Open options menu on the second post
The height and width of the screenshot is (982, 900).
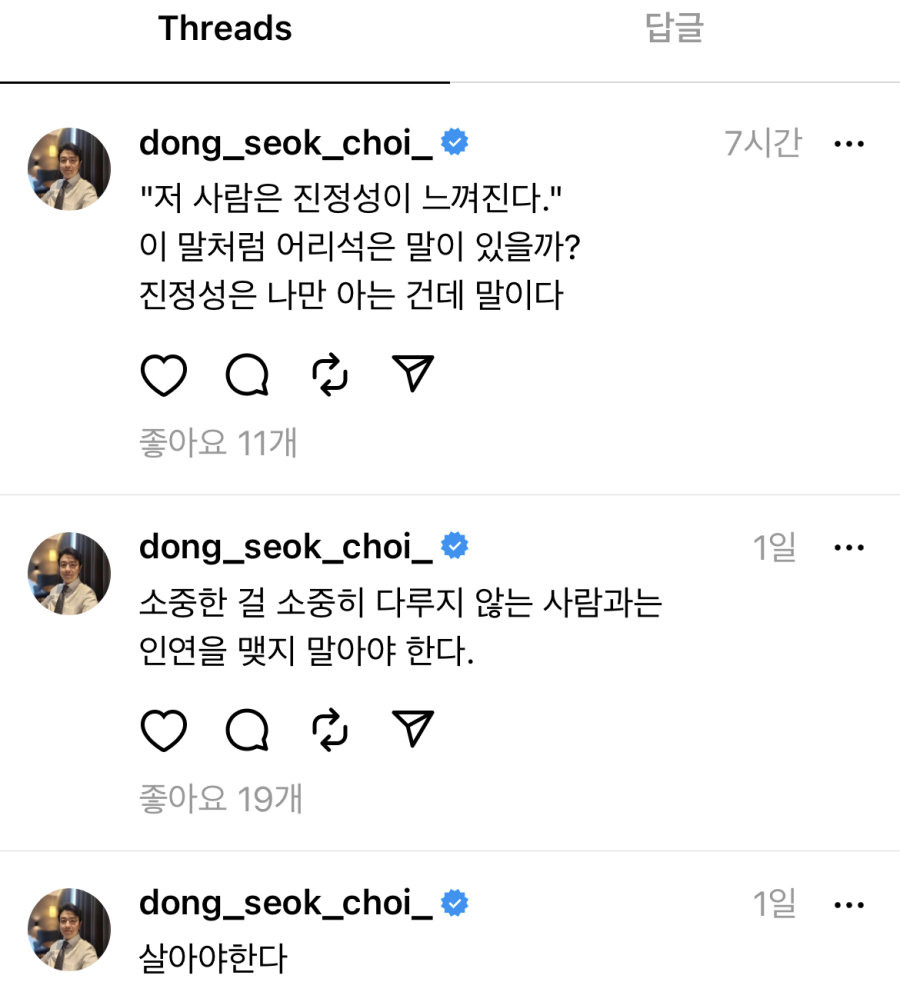851,547
